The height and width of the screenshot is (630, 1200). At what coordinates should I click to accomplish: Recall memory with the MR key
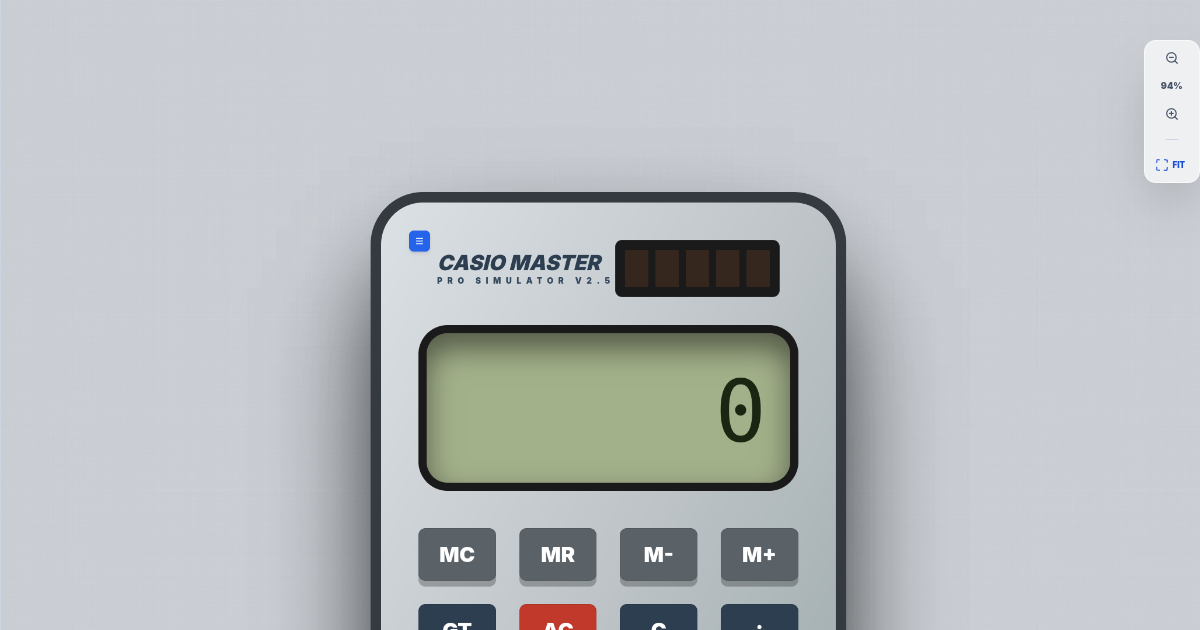558,554
